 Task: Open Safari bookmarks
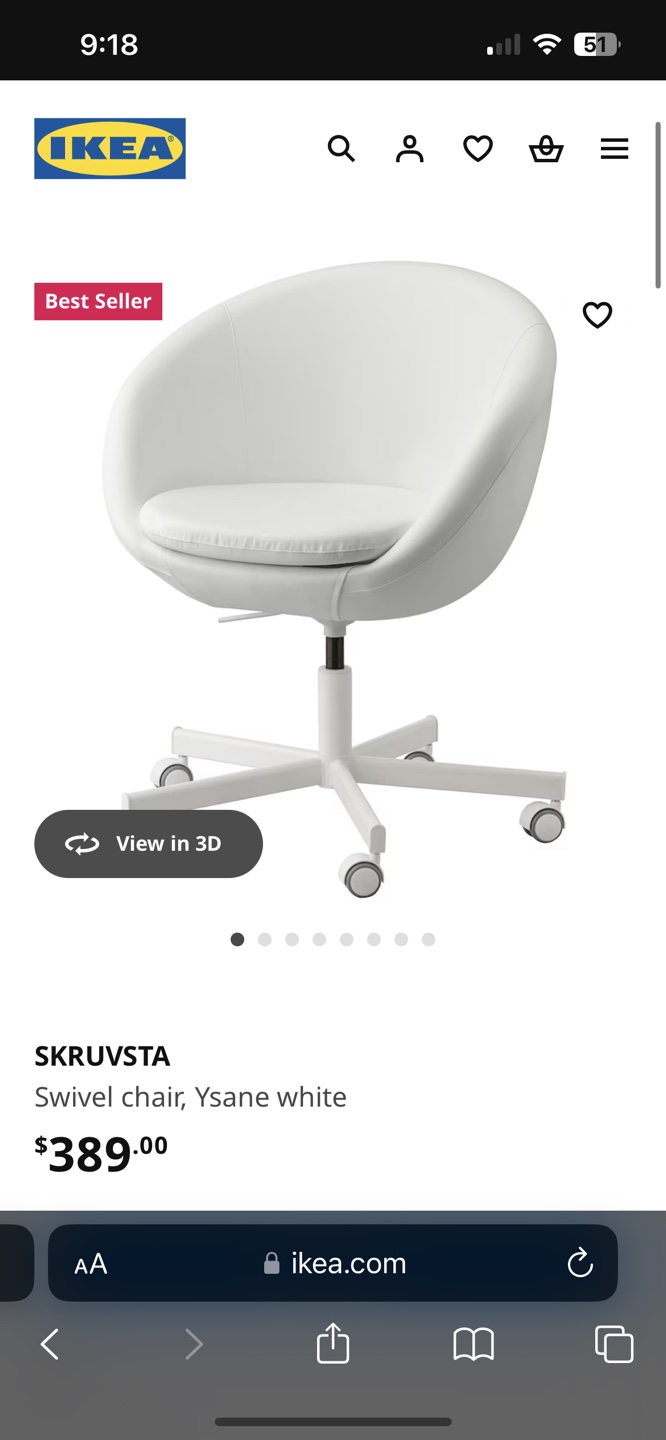[x=473, y=1344]
